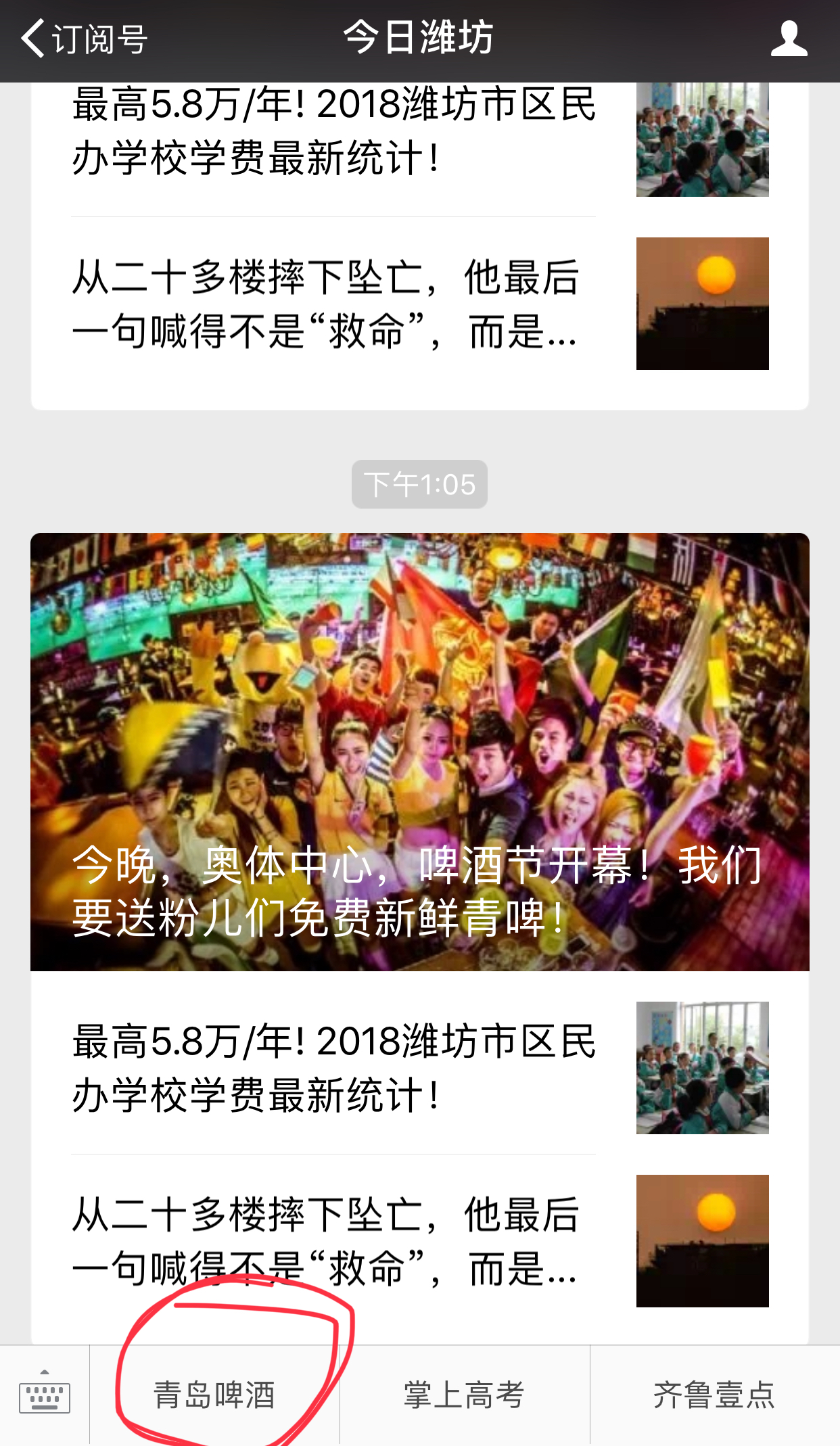Open the 掌上高考 menu
Screen dimensions: 840x1446
[465, 1396]
